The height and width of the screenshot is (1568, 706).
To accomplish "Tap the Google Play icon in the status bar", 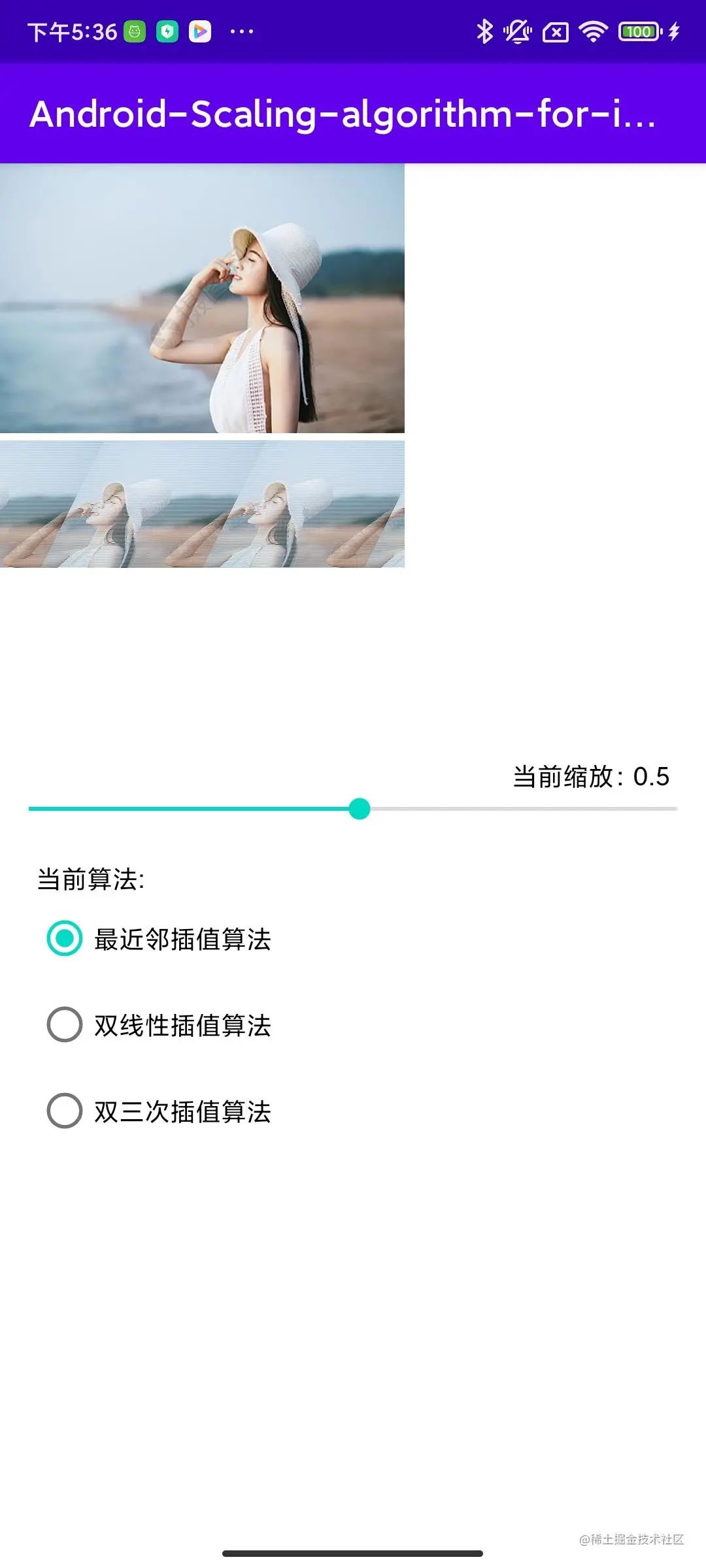I will 201,31.
